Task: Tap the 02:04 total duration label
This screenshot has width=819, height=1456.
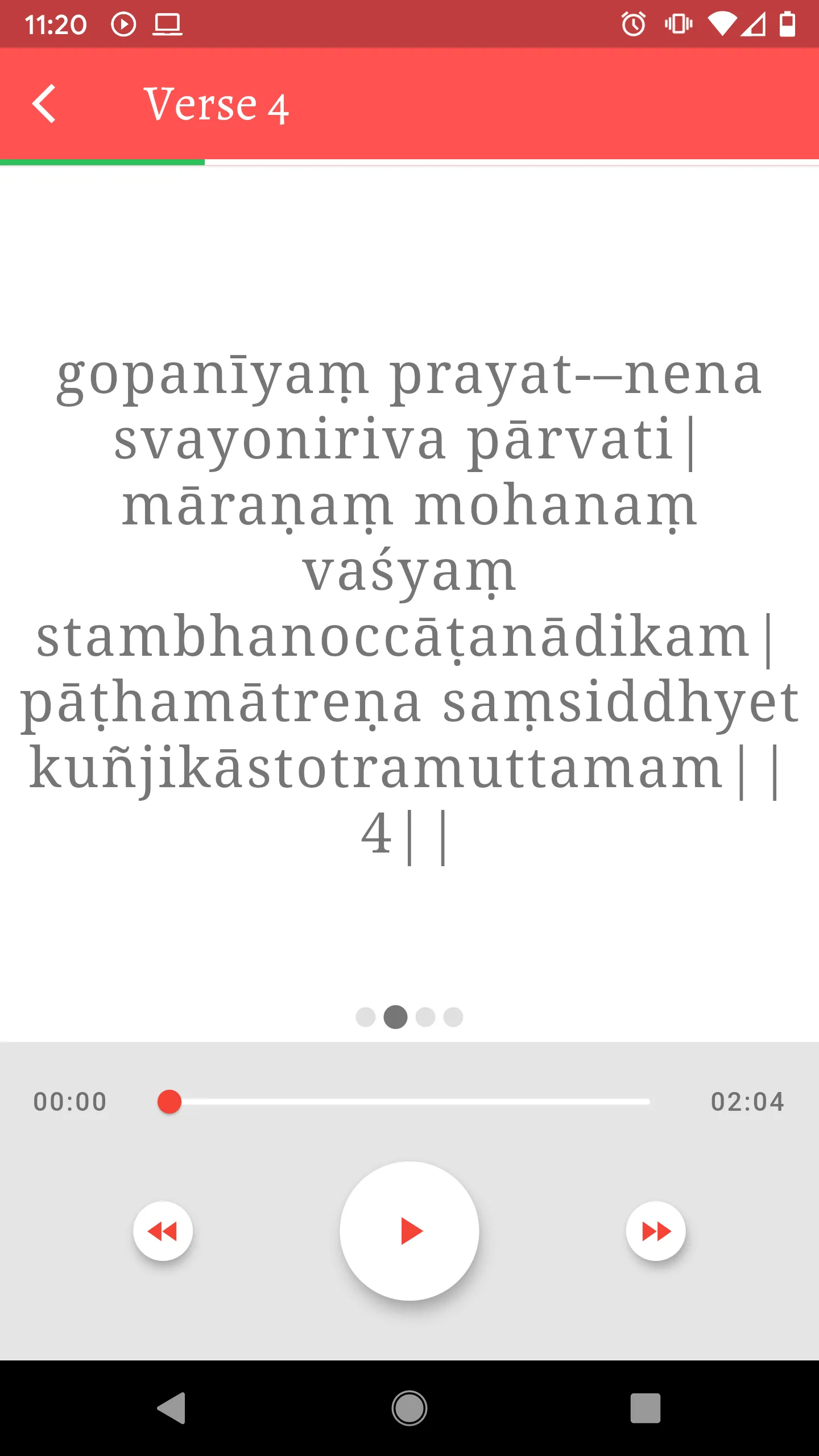Action: pos(749,1101)
